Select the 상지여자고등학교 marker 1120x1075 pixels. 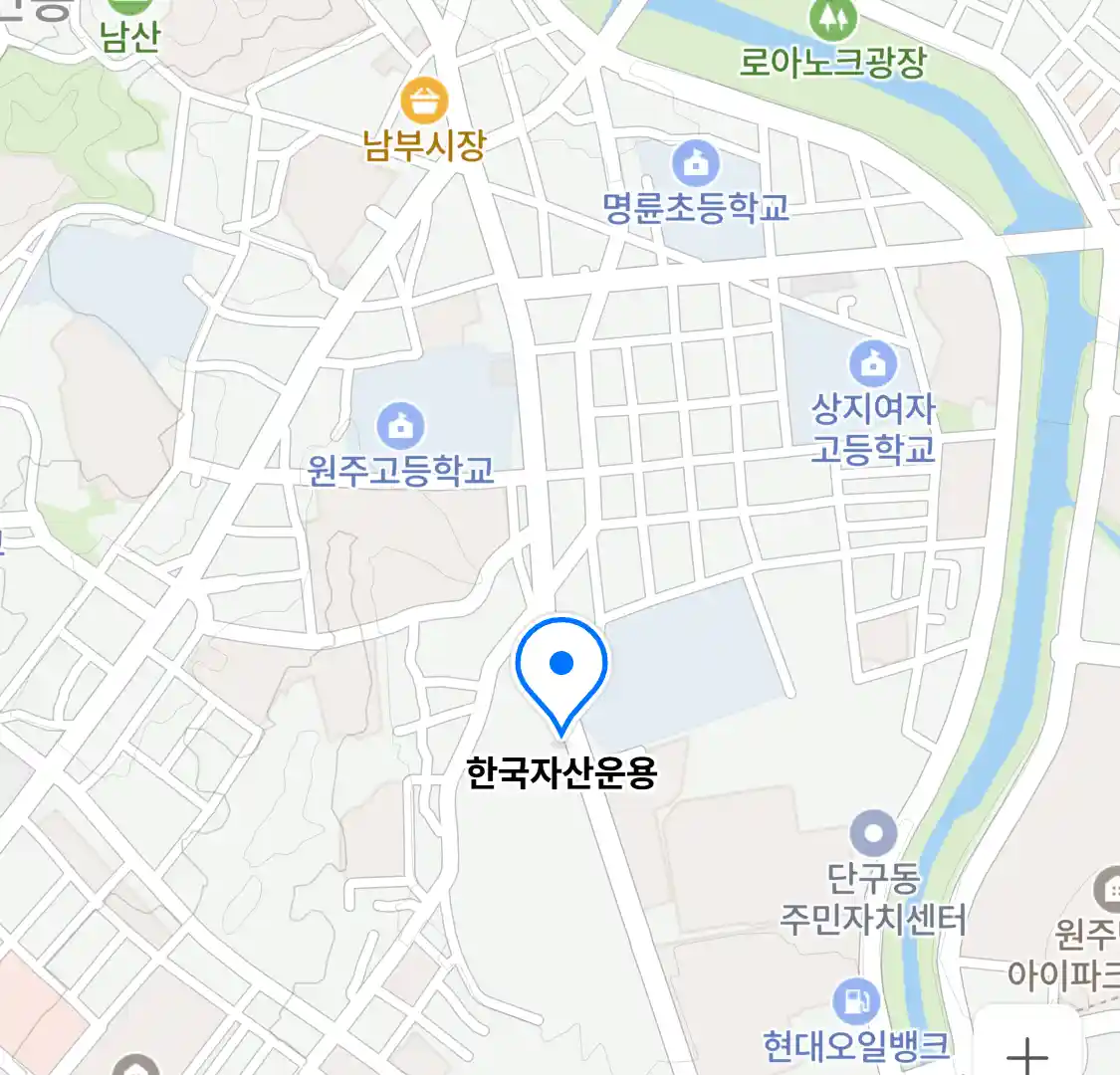873,364
